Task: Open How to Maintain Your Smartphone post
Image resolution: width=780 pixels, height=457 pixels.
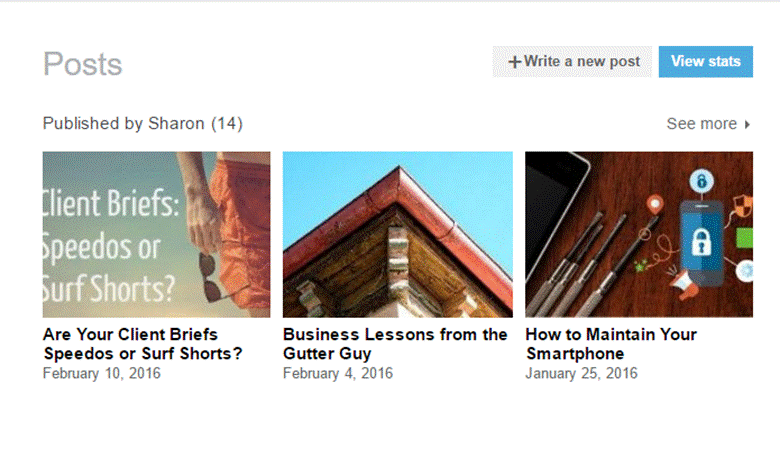Action: (610, 344)
